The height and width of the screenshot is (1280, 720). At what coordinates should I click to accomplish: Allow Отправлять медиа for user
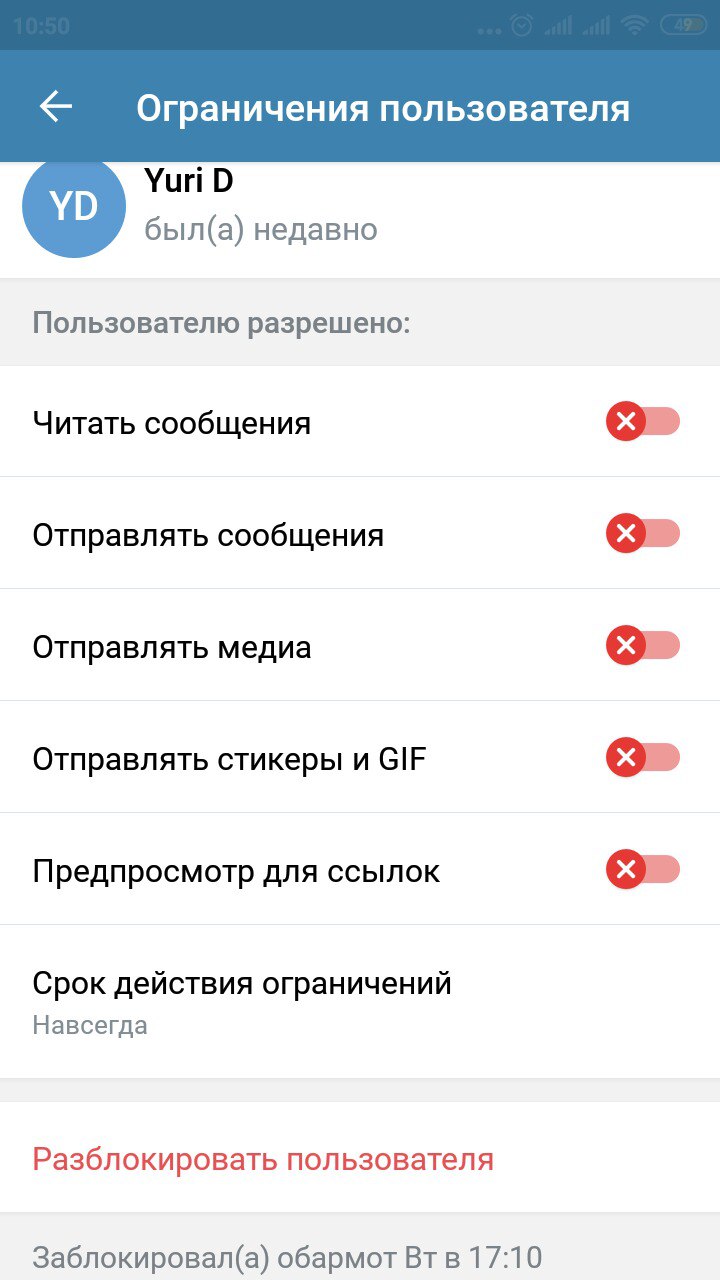click(x=643, y=646)
